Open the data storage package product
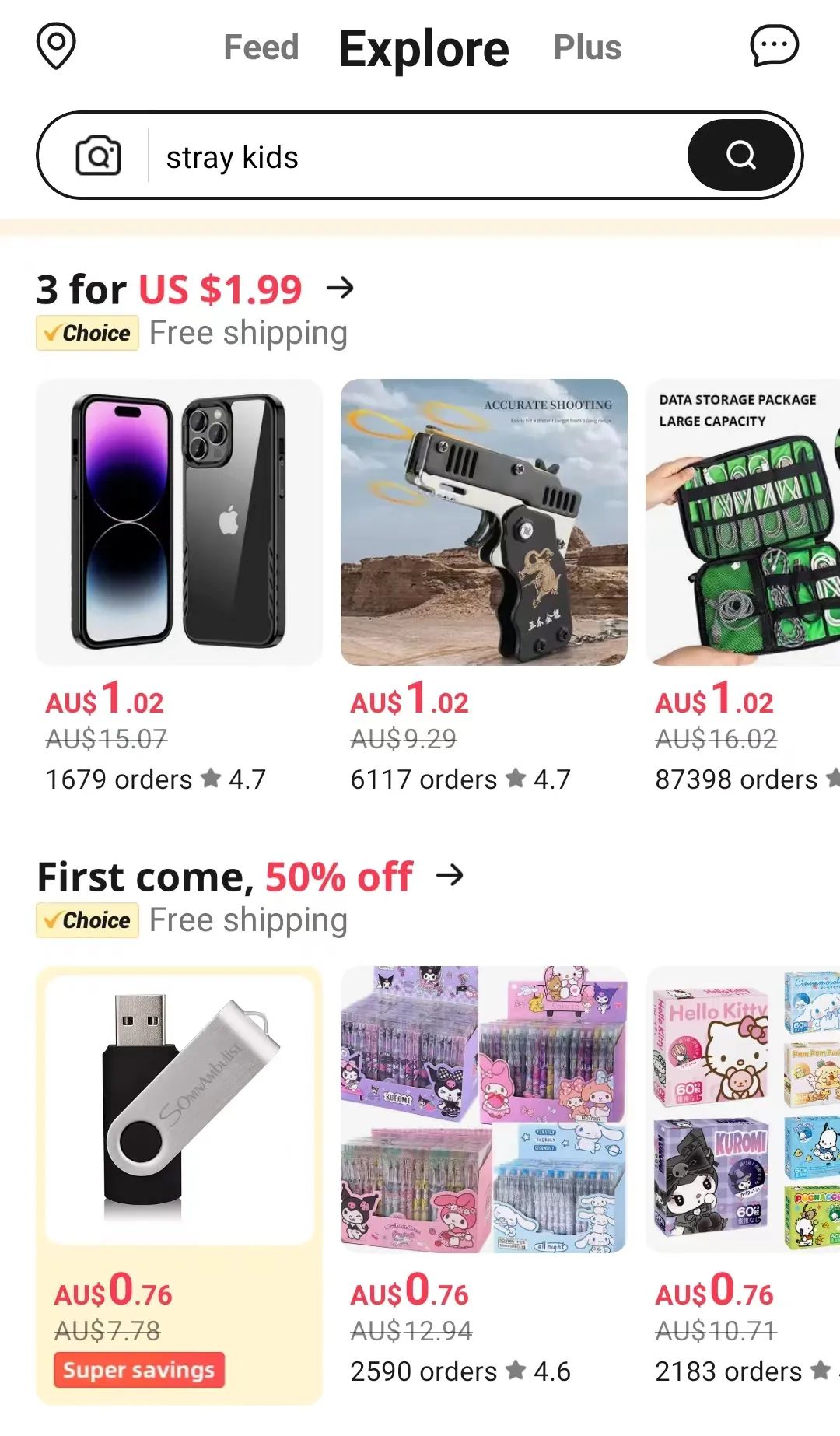Viewport: 840px width, 1436px height. tap(743, 522)
